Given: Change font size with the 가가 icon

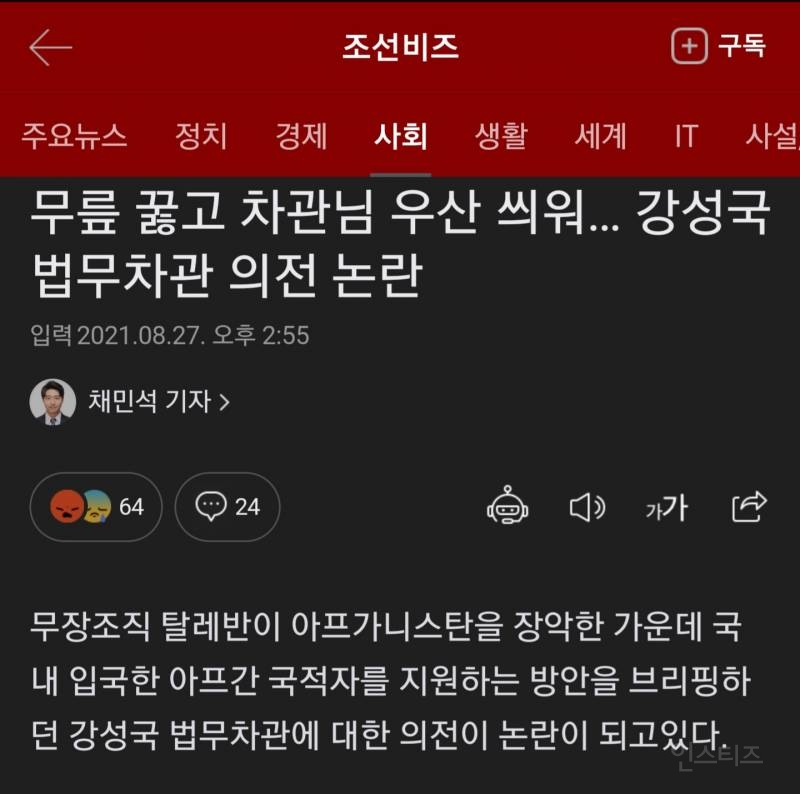Looking at the screenshot, I should click(666, 508).
